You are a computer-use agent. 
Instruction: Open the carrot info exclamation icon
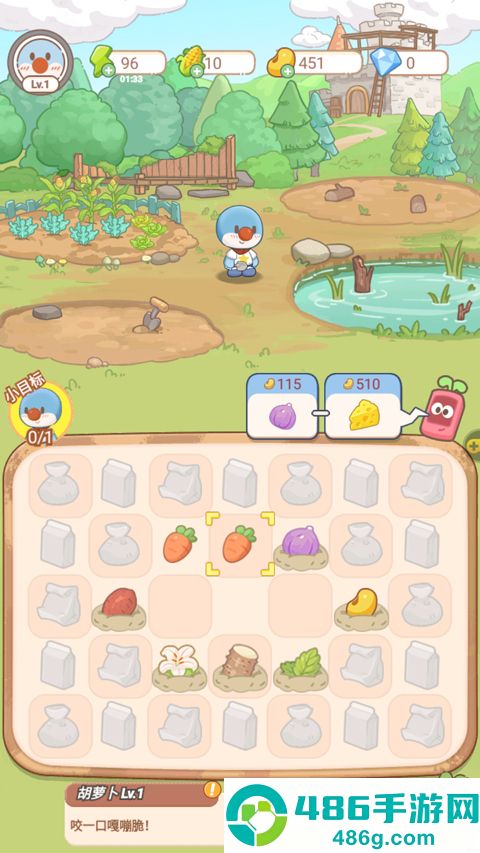tap(212, 789)
